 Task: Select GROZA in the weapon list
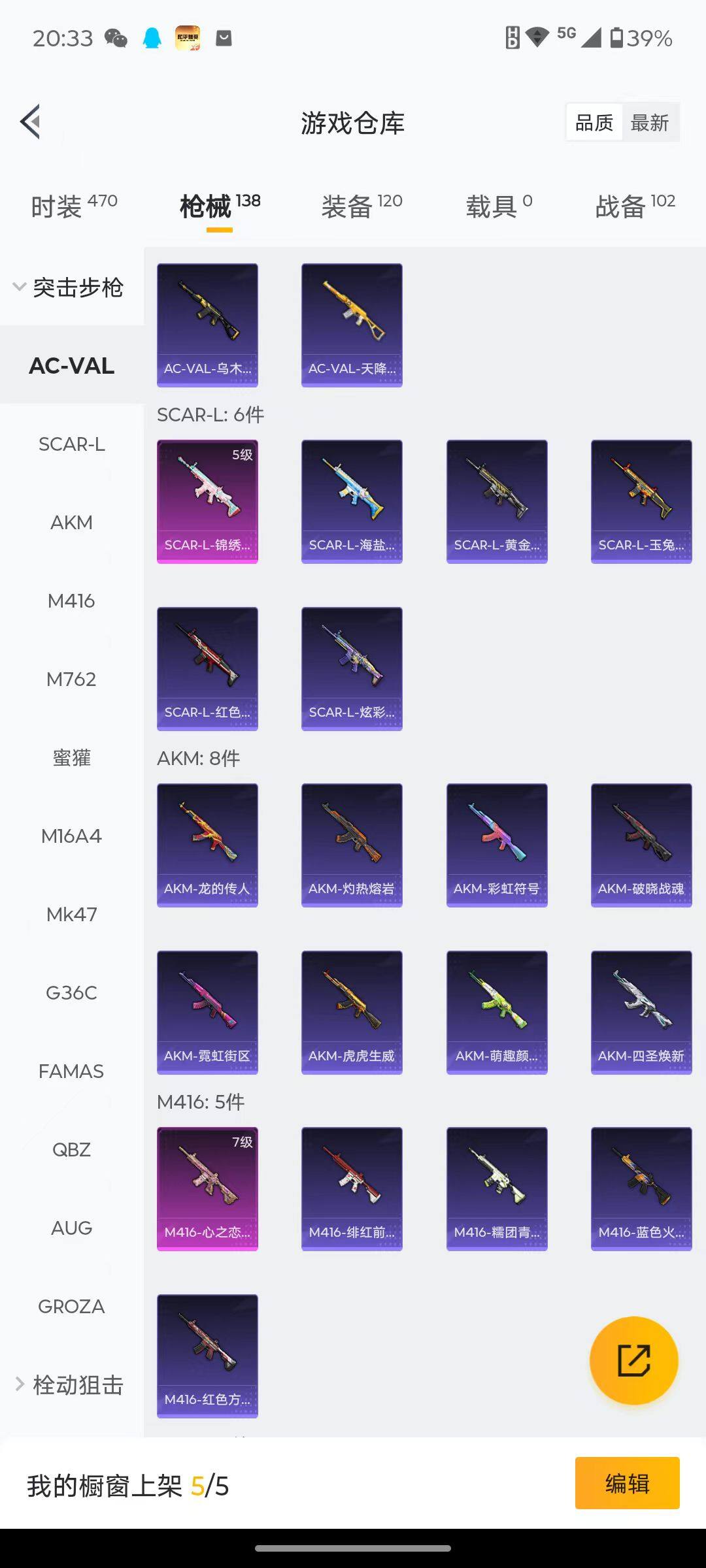71,1307
